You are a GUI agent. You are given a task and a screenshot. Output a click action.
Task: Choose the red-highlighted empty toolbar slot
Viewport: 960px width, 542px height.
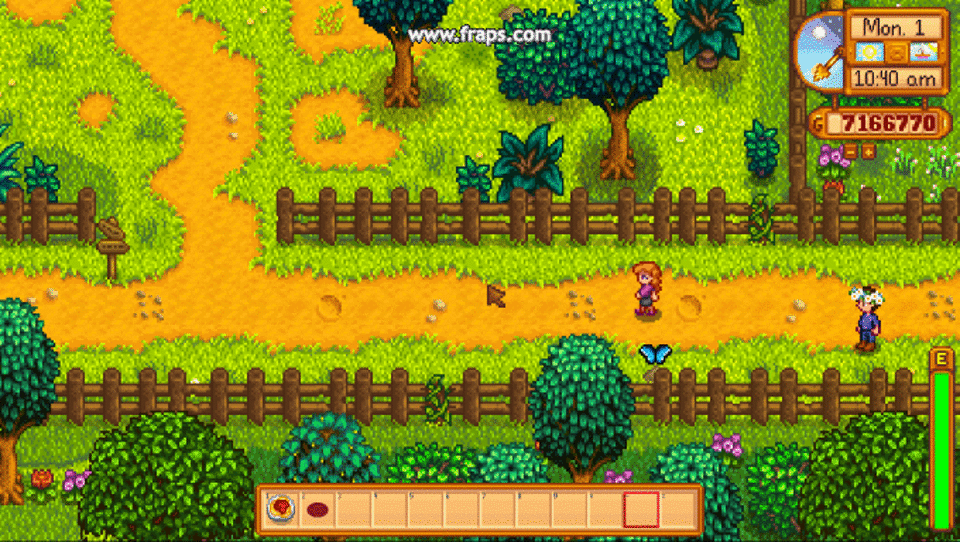point(641,510)
